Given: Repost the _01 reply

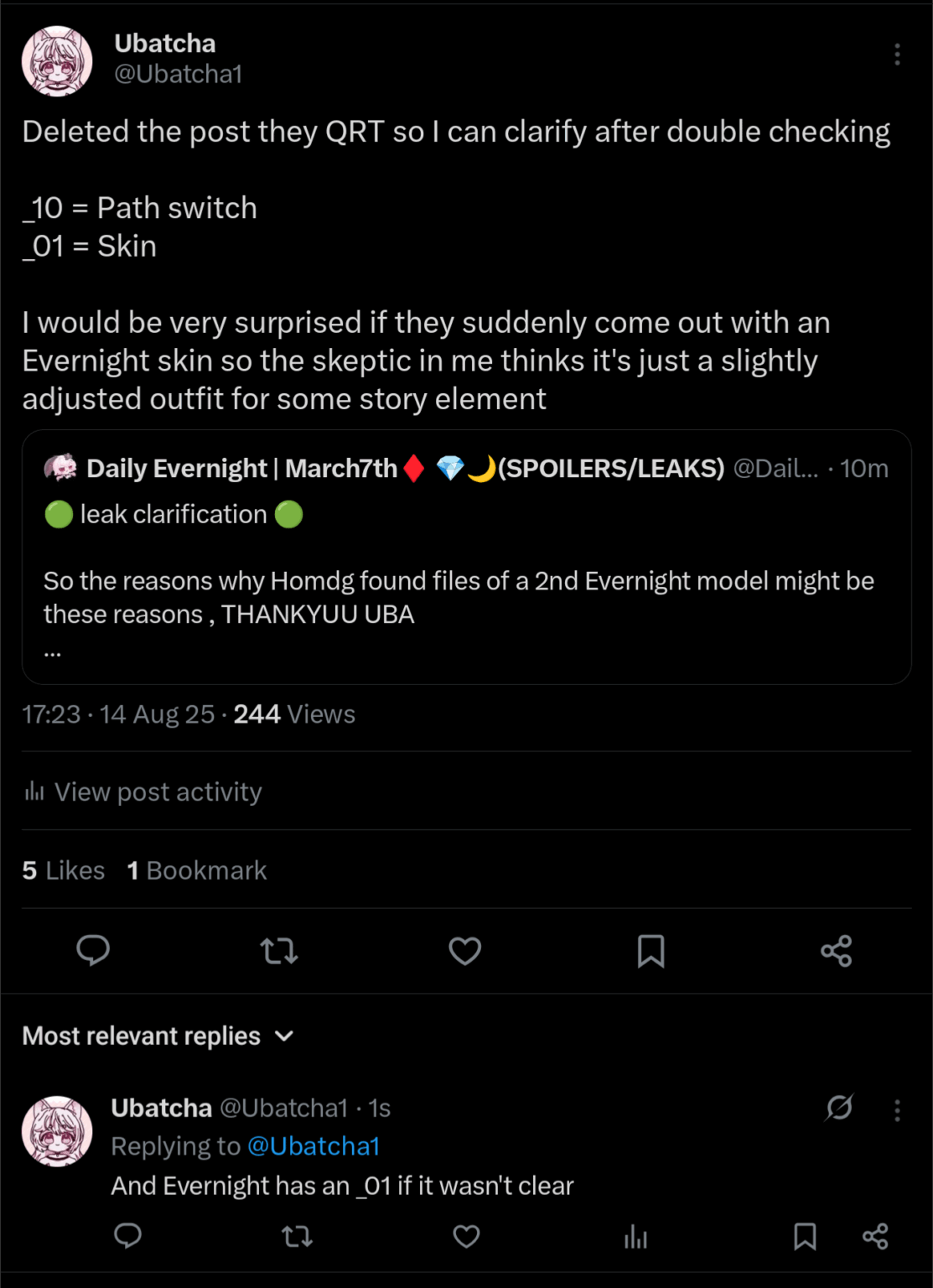Looking at the screenshot, I should click(x=298, y=1236).
